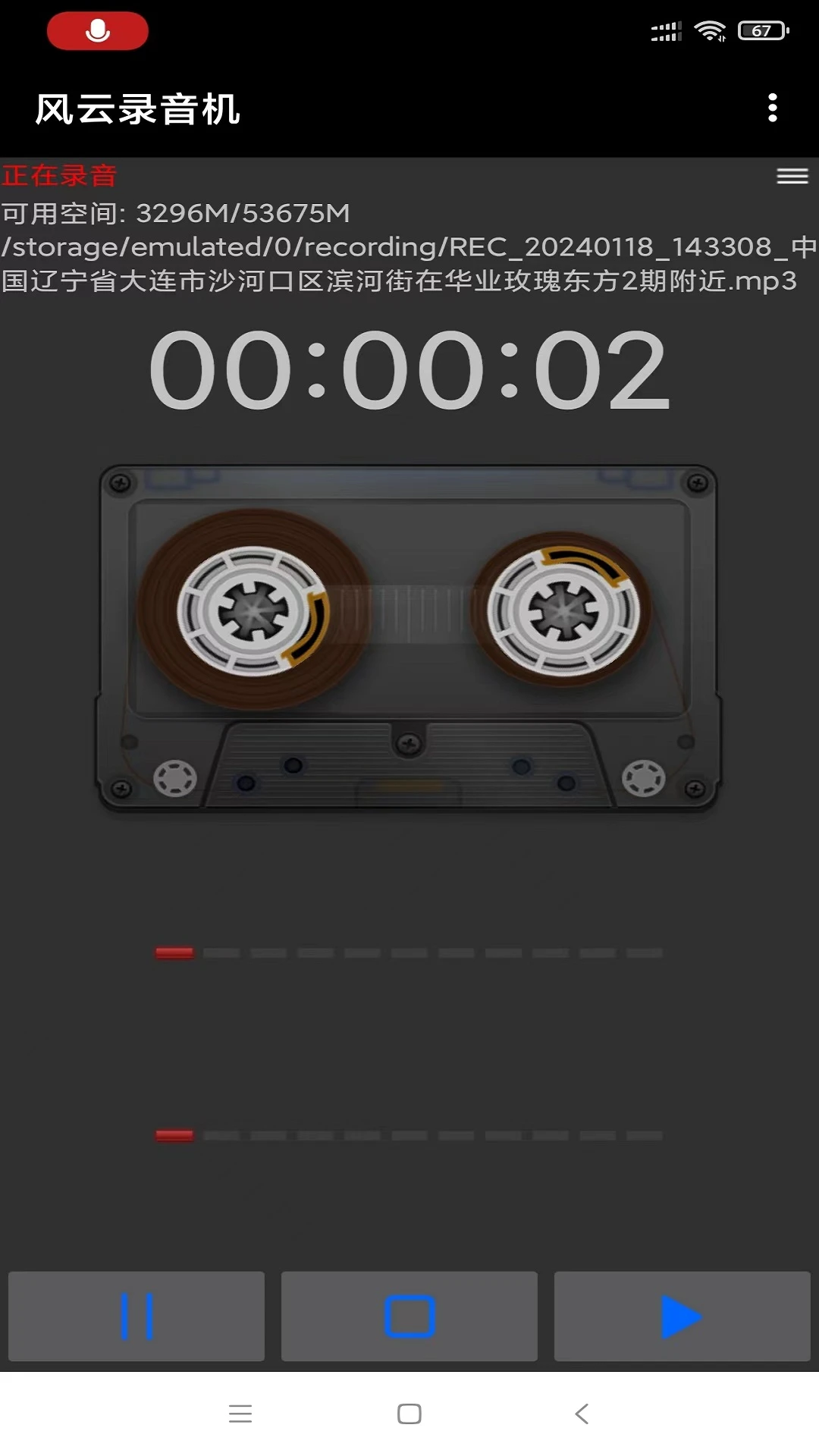Stop the recording
Image resolution: width=819 pixels, height=1456 pixels.
409,1316
